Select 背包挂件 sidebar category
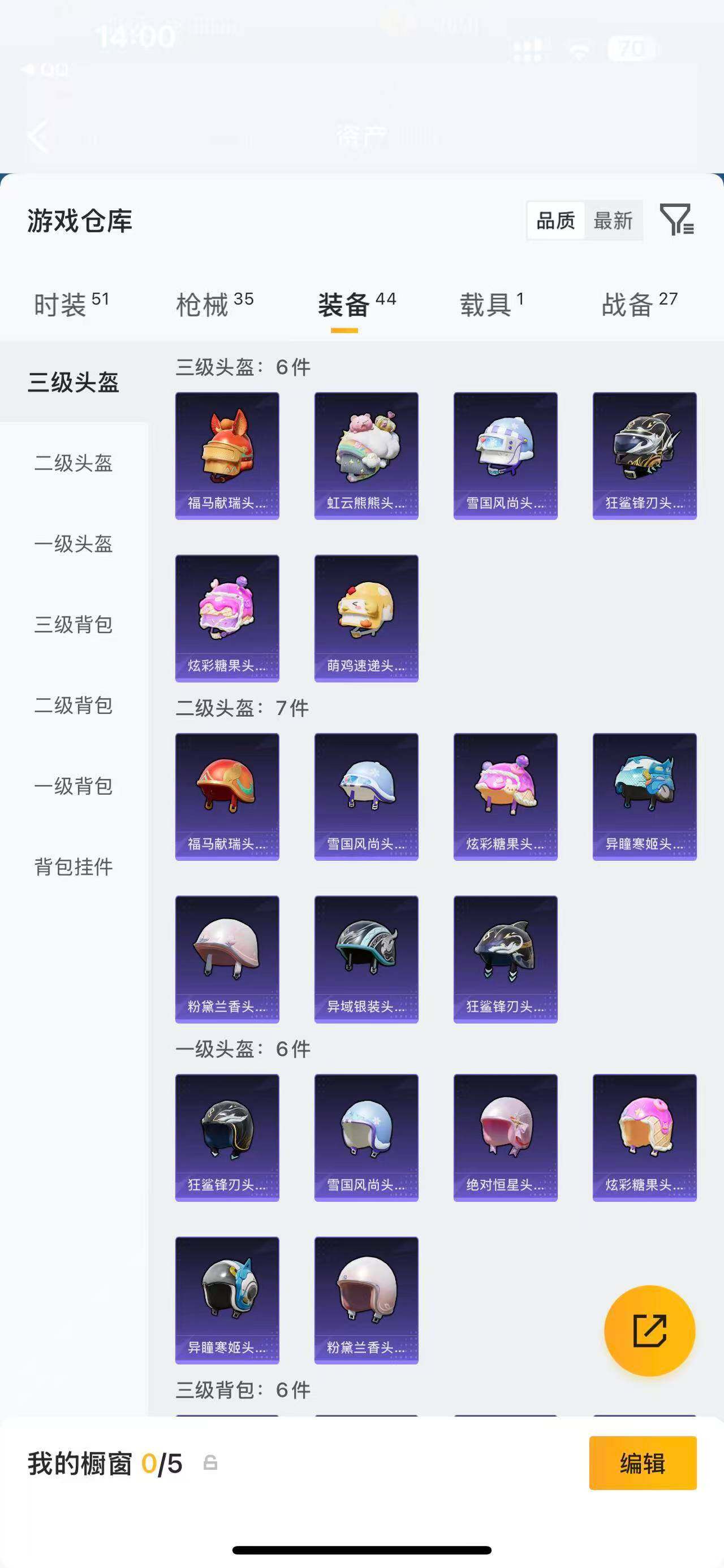This screenshot has width=724, height=1568. point(73,869)
